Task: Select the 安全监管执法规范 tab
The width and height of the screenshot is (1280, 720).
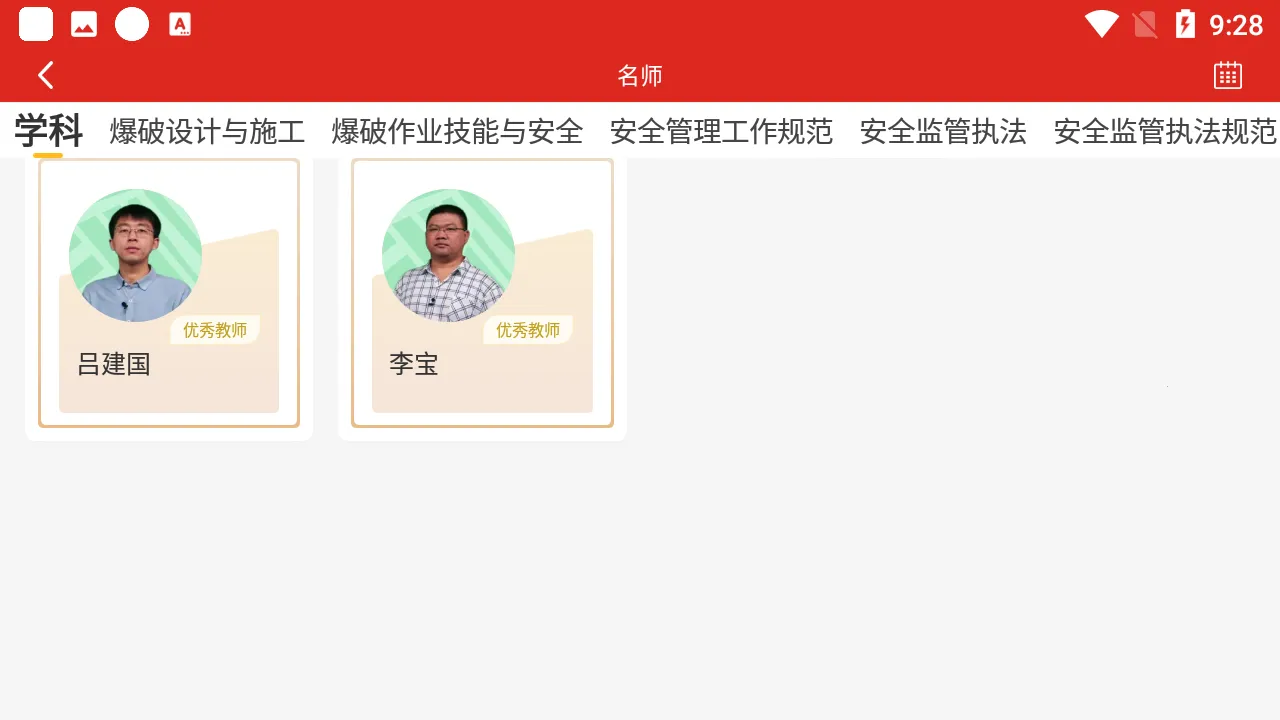Action: [1165, 131]
